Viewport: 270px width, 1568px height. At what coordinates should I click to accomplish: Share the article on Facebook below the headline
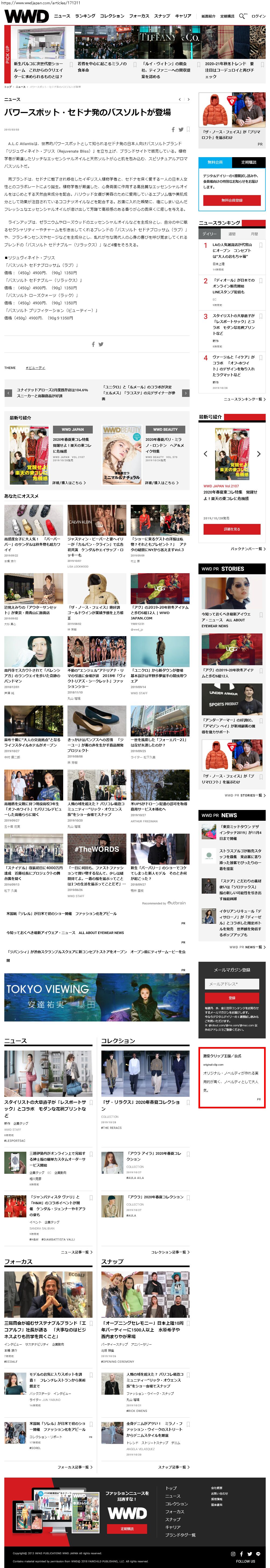coord(173,129)
